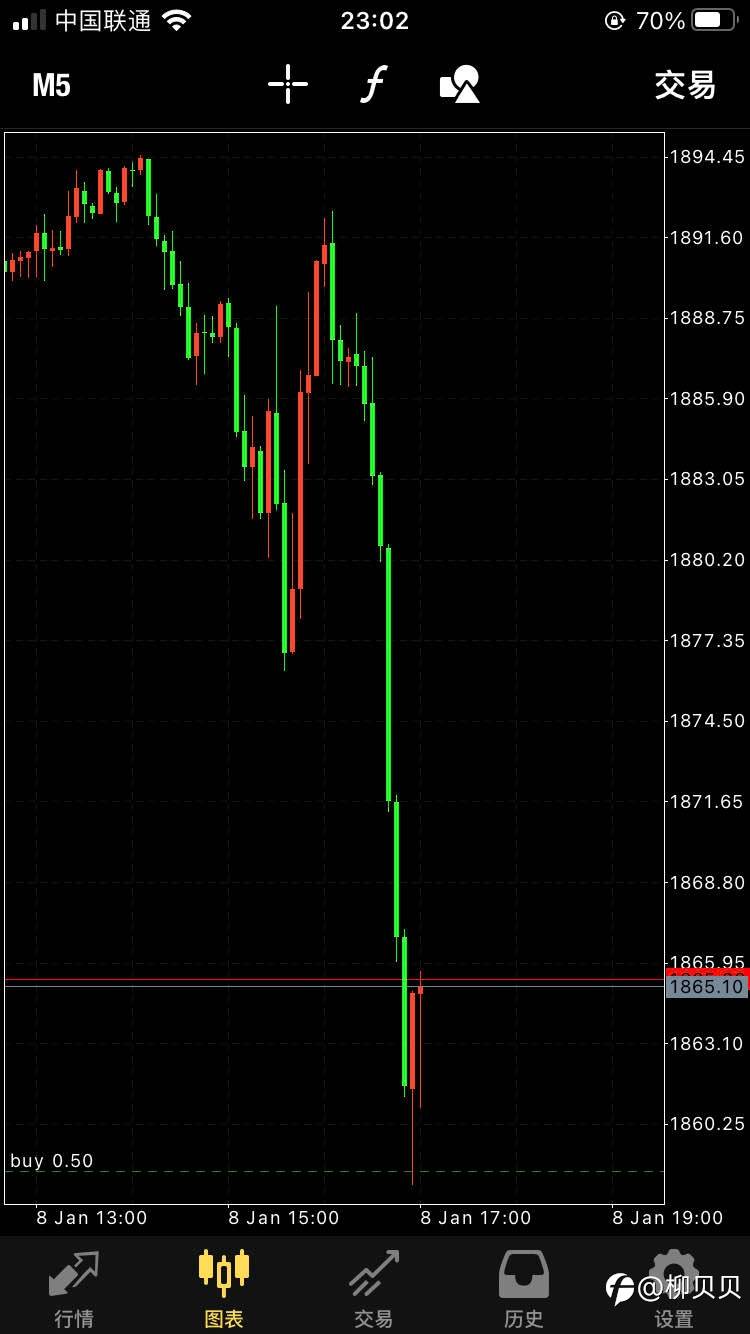Open the 设置 tab
Screen dimensions: 750x1334
click(x=674, y=1289)
